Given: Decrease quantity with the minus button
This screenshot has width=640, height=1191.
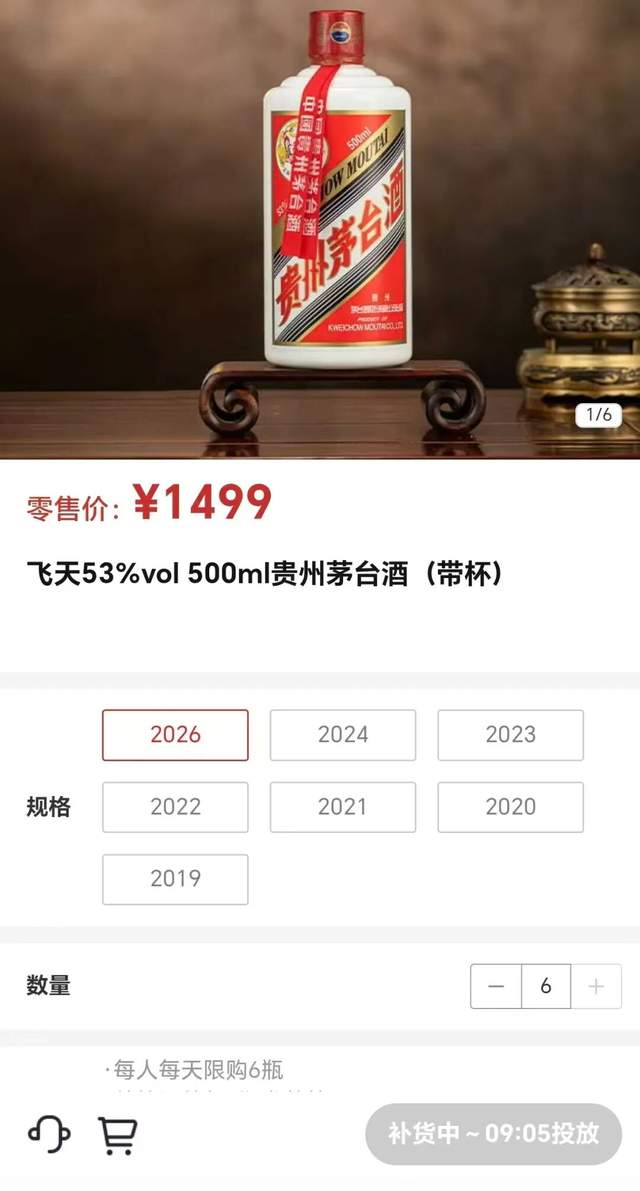Looking at the screenshot, I should tap(496, 987).
